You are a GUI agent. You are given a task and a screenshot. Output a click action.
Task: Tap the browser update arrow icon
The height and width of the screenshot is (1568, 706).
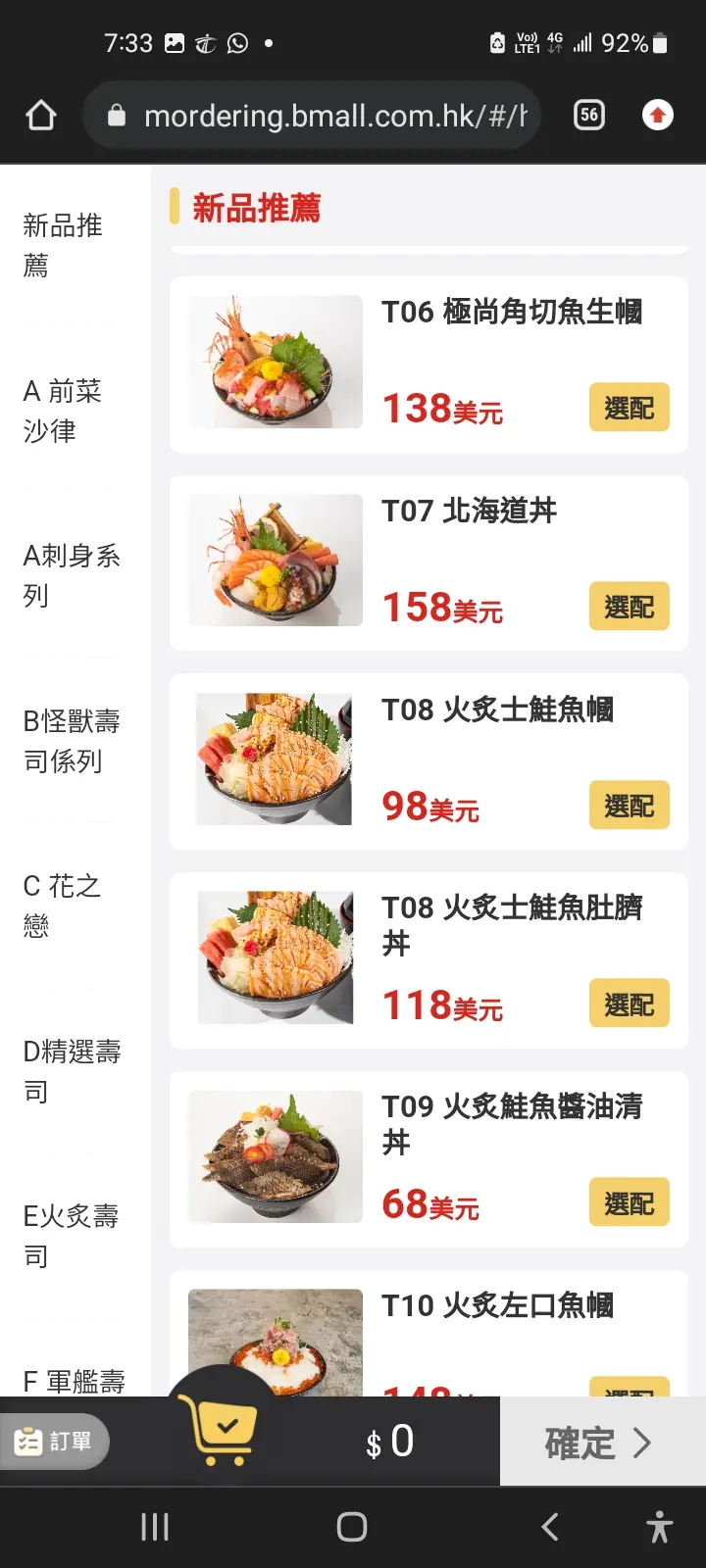658,116
